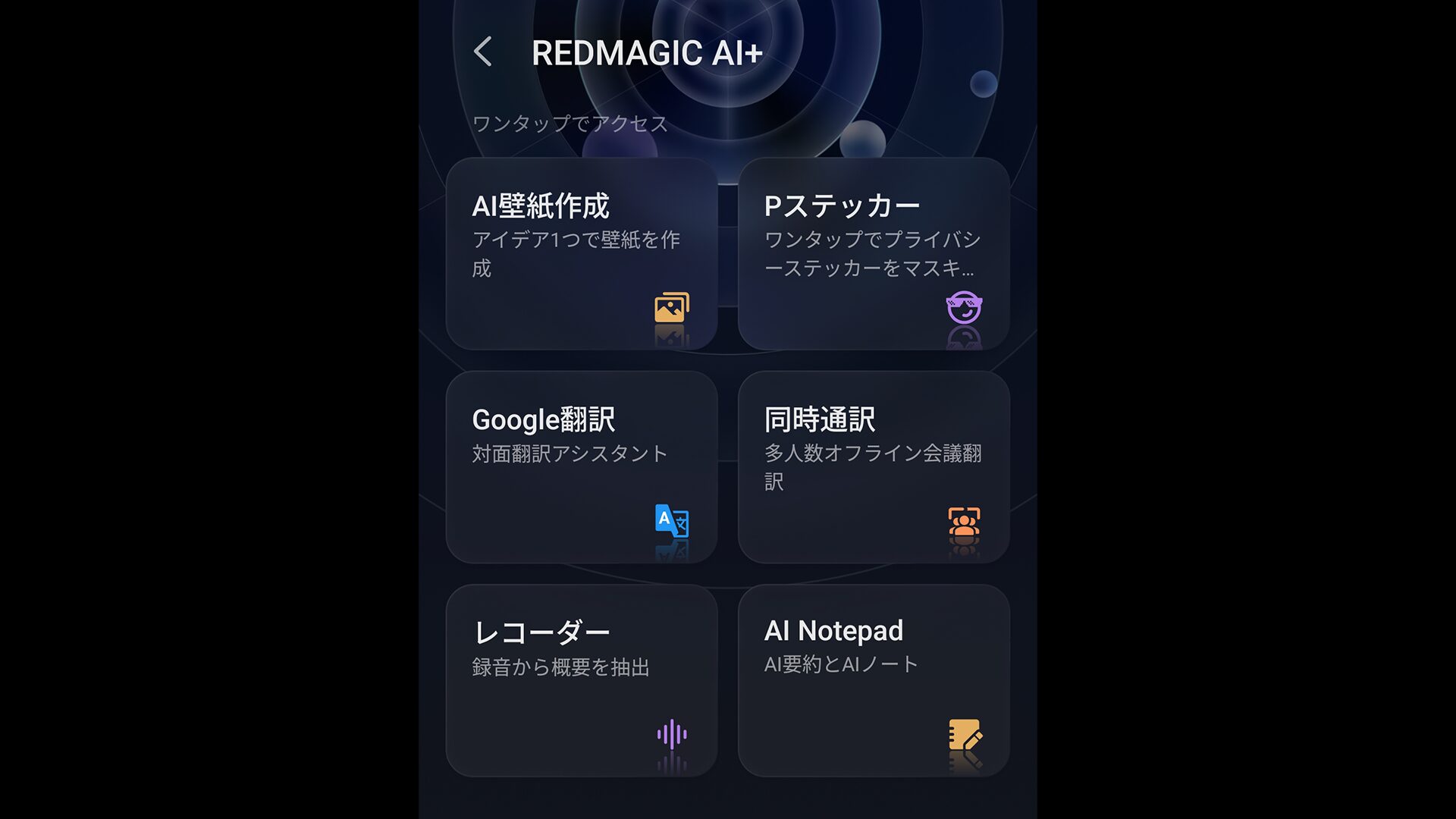
Task: Go back from REDMAGIC AI+
Action: point(483,52)
